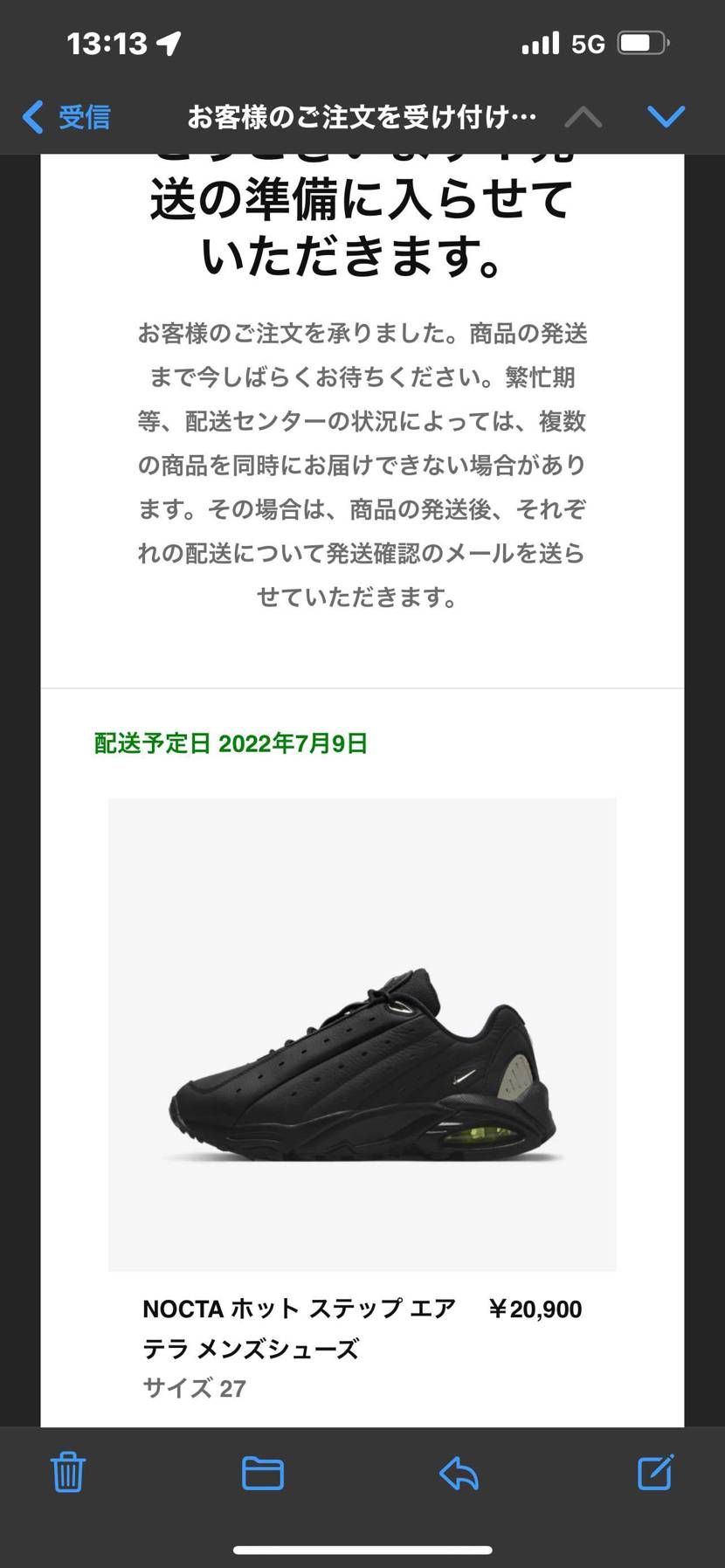Delete this email with the trash icon
Image resolution: width=725 pixels, height=1568 pixels.
click(68, 1472)
